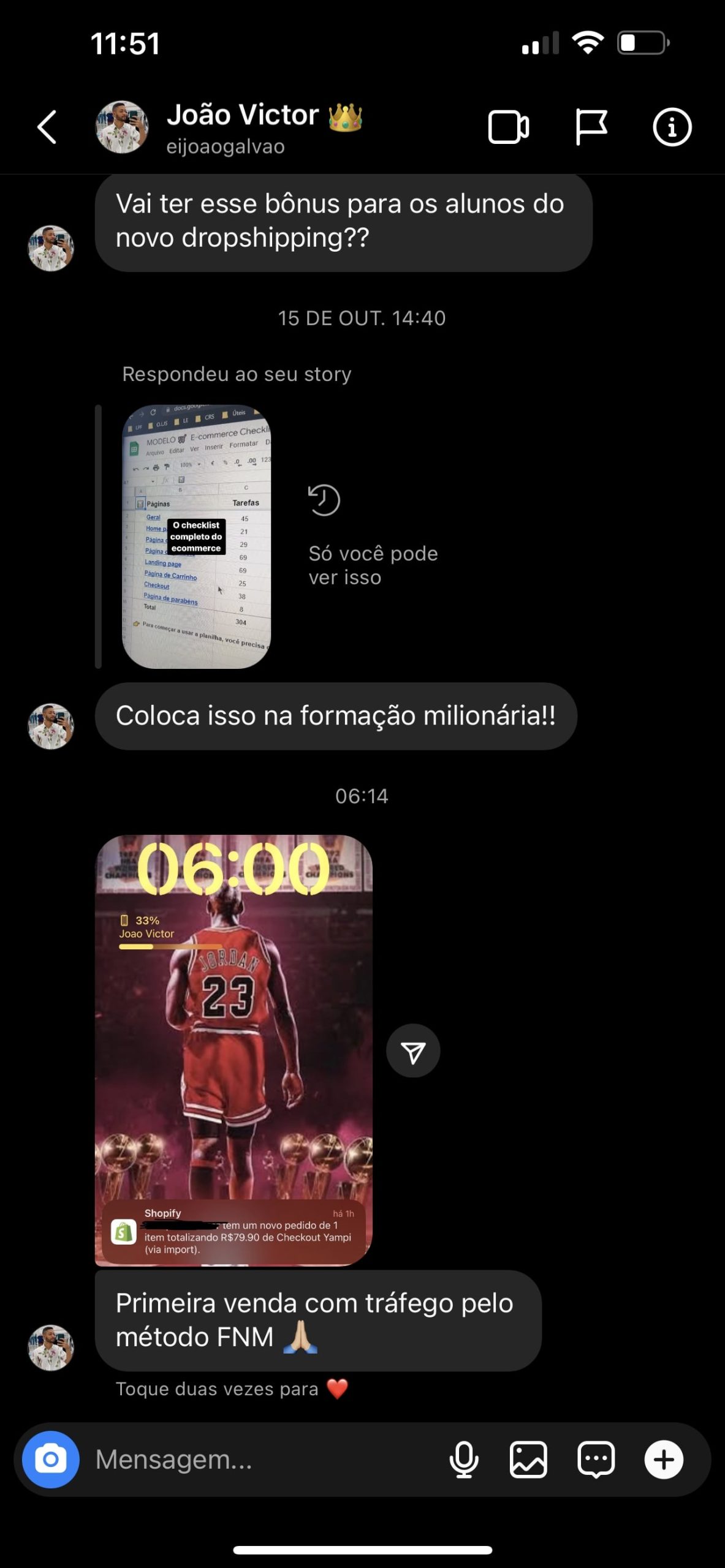The width and height of the screenshot is (725, 1568).
Task: Open stickers and quick replies
Action: coord(596,1460)
